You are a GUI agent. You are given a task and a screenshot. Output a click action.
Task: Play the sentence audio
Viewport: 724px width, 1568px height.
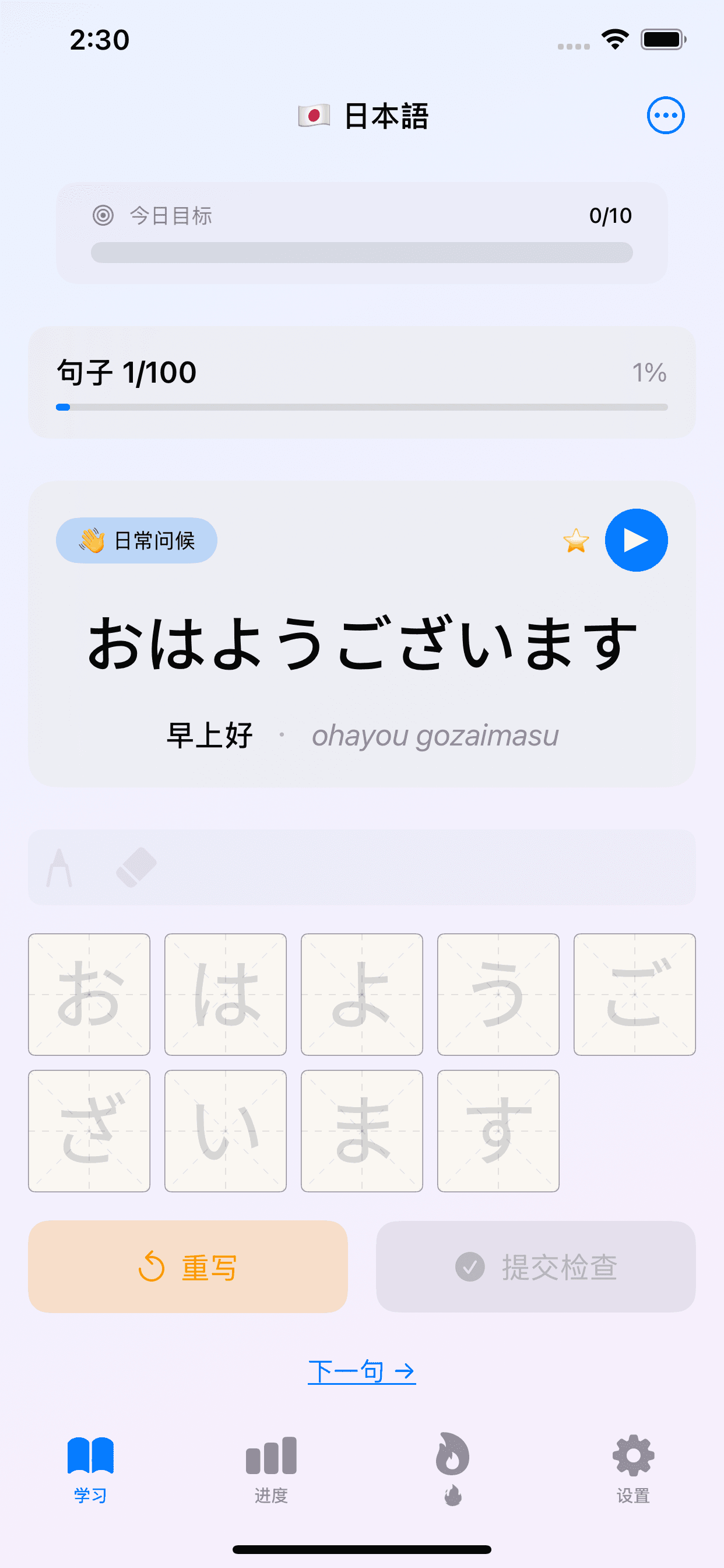(636, 540)
